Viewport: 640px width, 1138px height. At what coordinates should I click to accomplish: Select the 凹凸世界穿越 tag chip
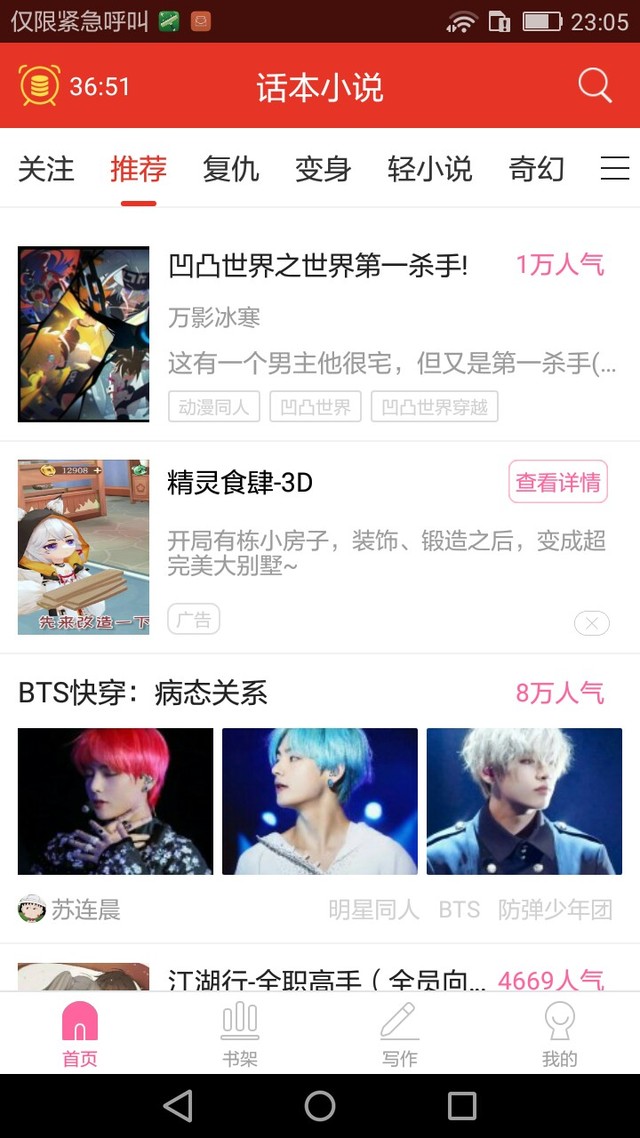point(434,407)
